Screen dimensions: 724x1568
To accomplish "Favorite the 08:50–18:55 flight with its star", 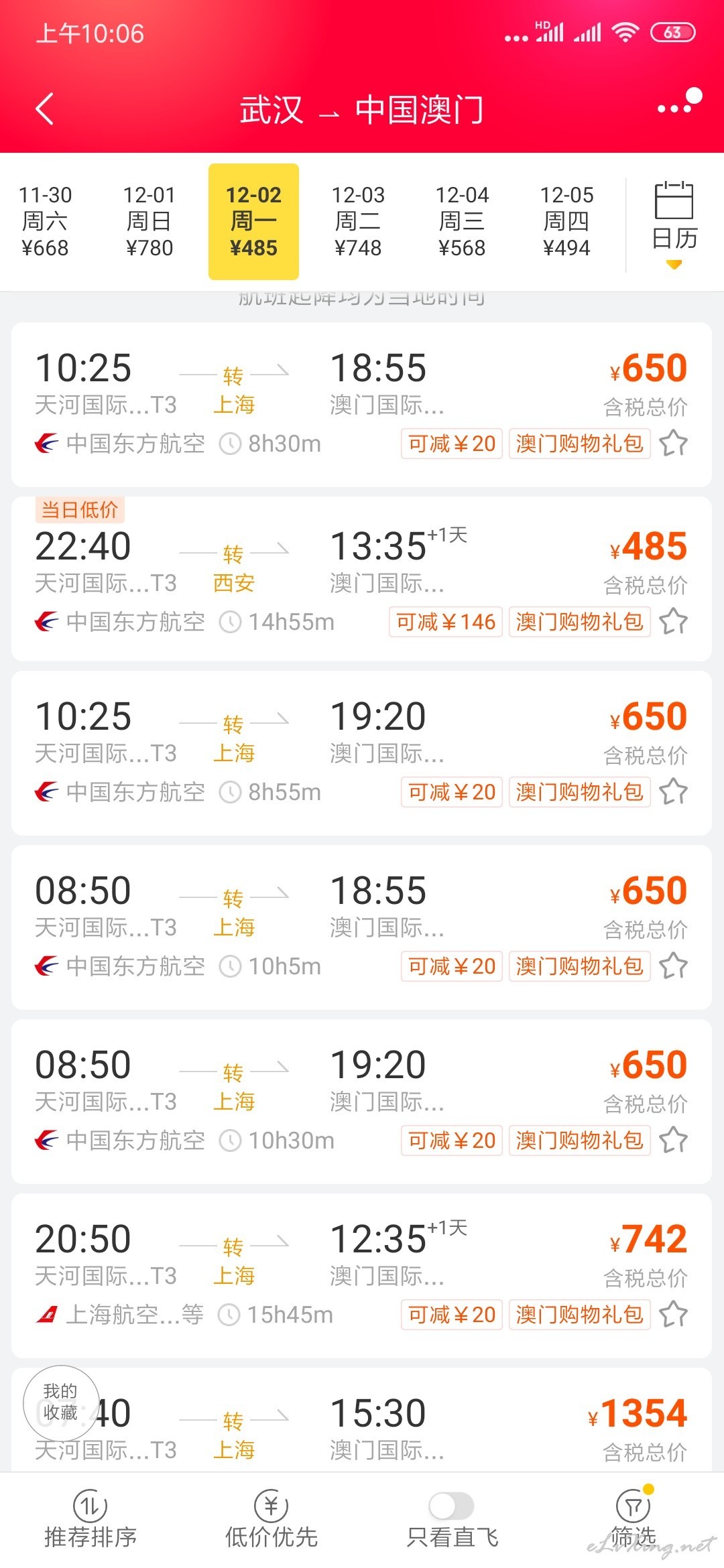I will [674, 966].
